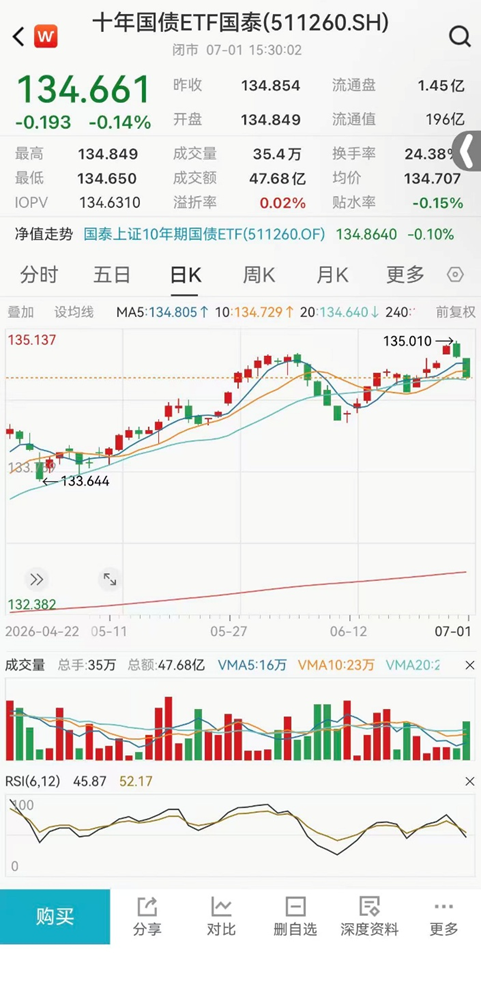This screenshot has height=986, width=481.
Task: Change the 前复权 adjustment mode
Action: click(456, 312)
